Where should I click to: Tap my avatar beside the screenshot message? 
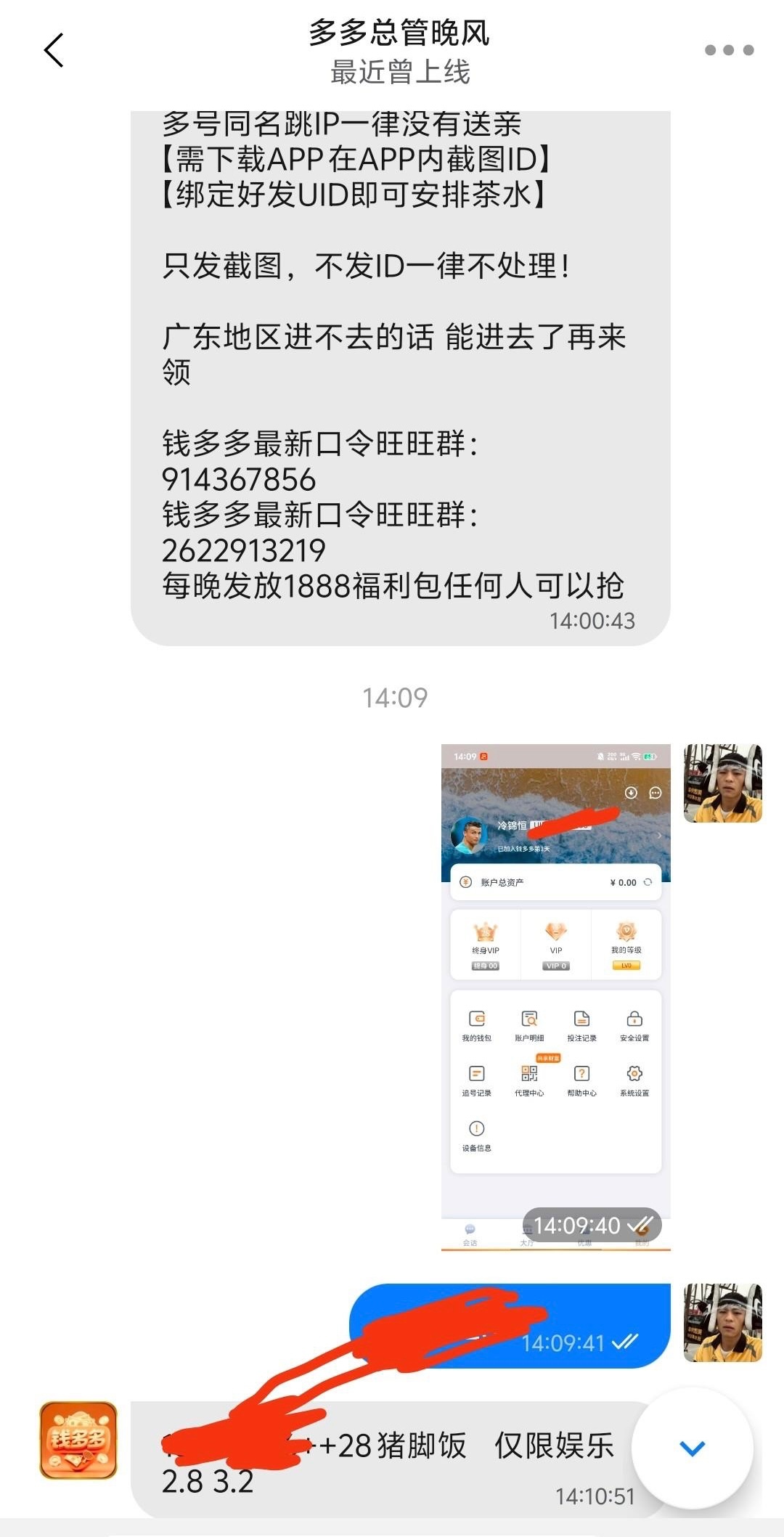point(722,783)
